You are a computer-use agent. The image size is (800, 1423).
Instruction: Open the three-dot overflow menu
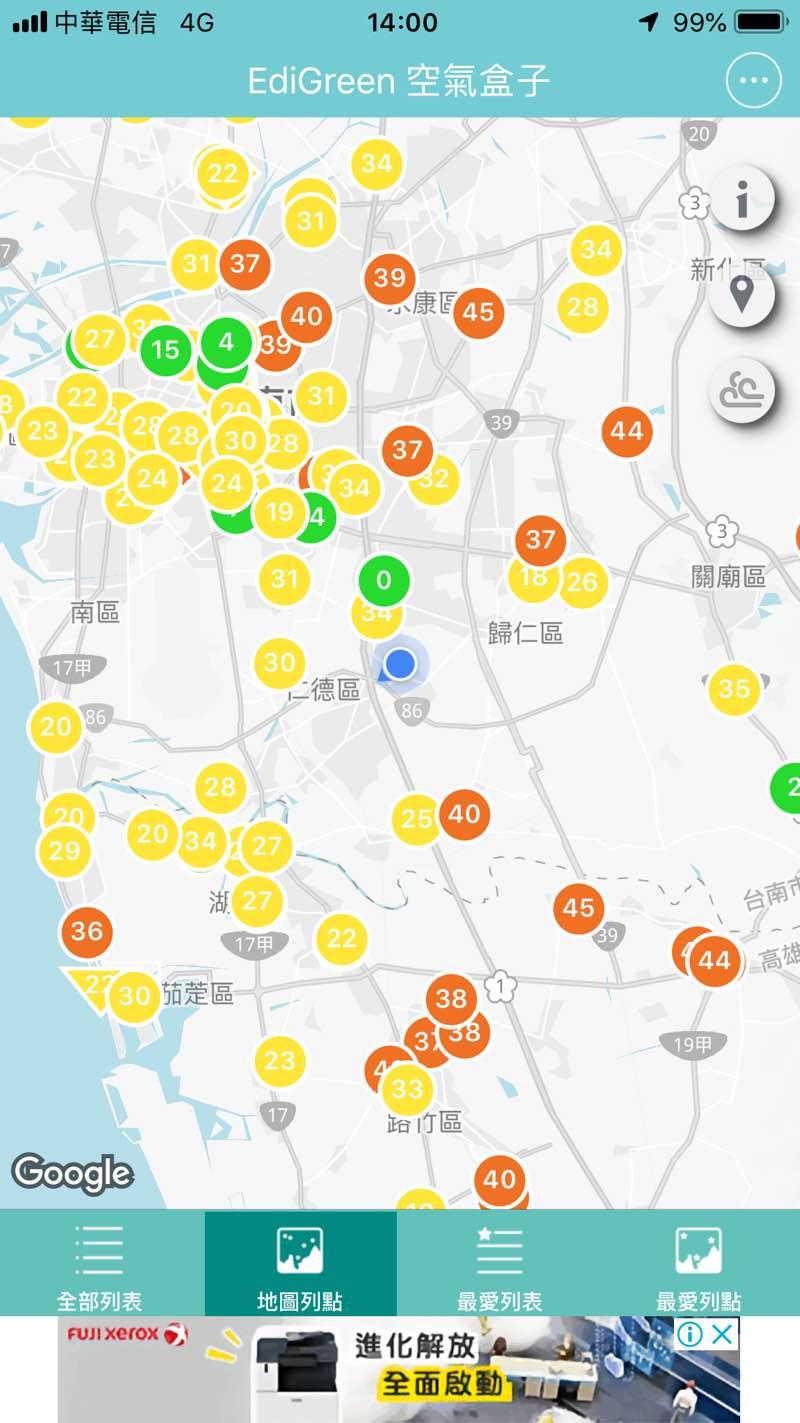753,81
